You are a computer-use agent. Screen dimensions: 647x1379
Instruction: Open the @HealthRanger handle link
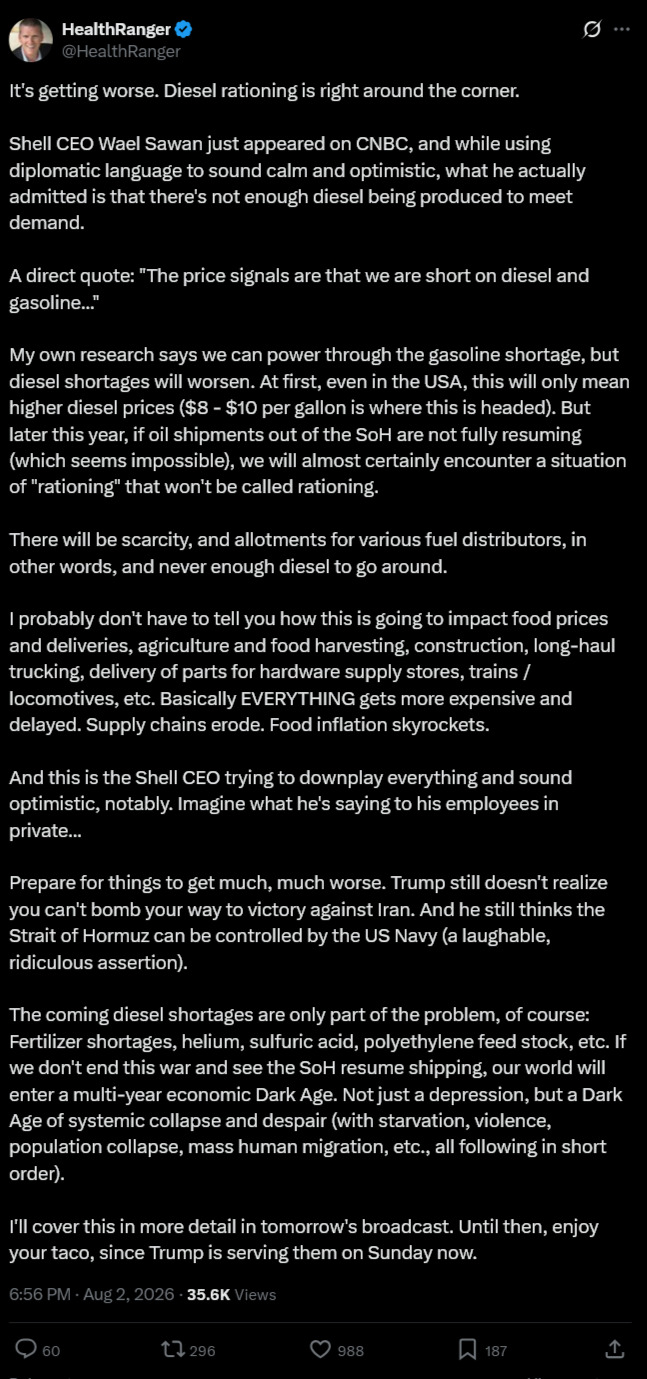(121, 51)
